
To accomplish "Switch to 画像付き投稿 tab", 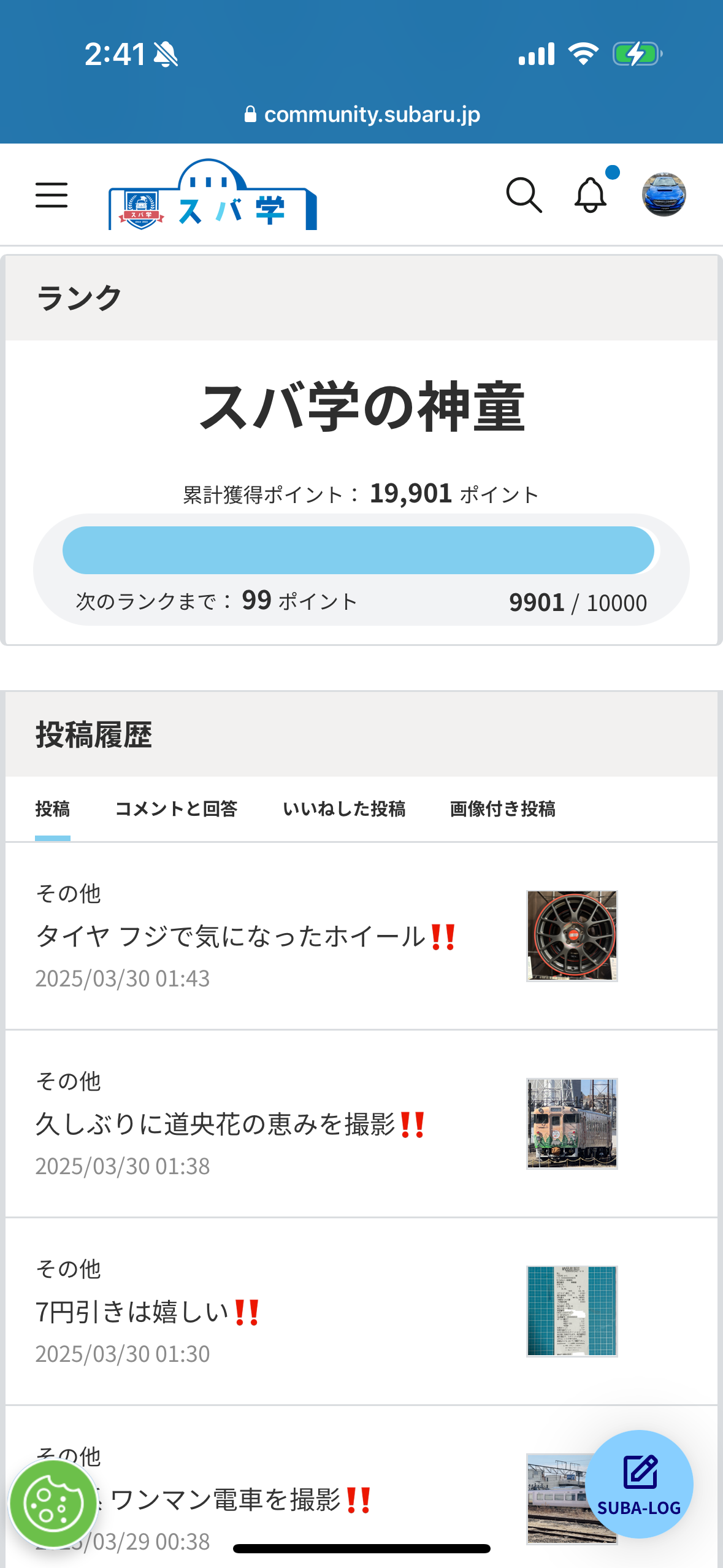I will coord(503,809).
